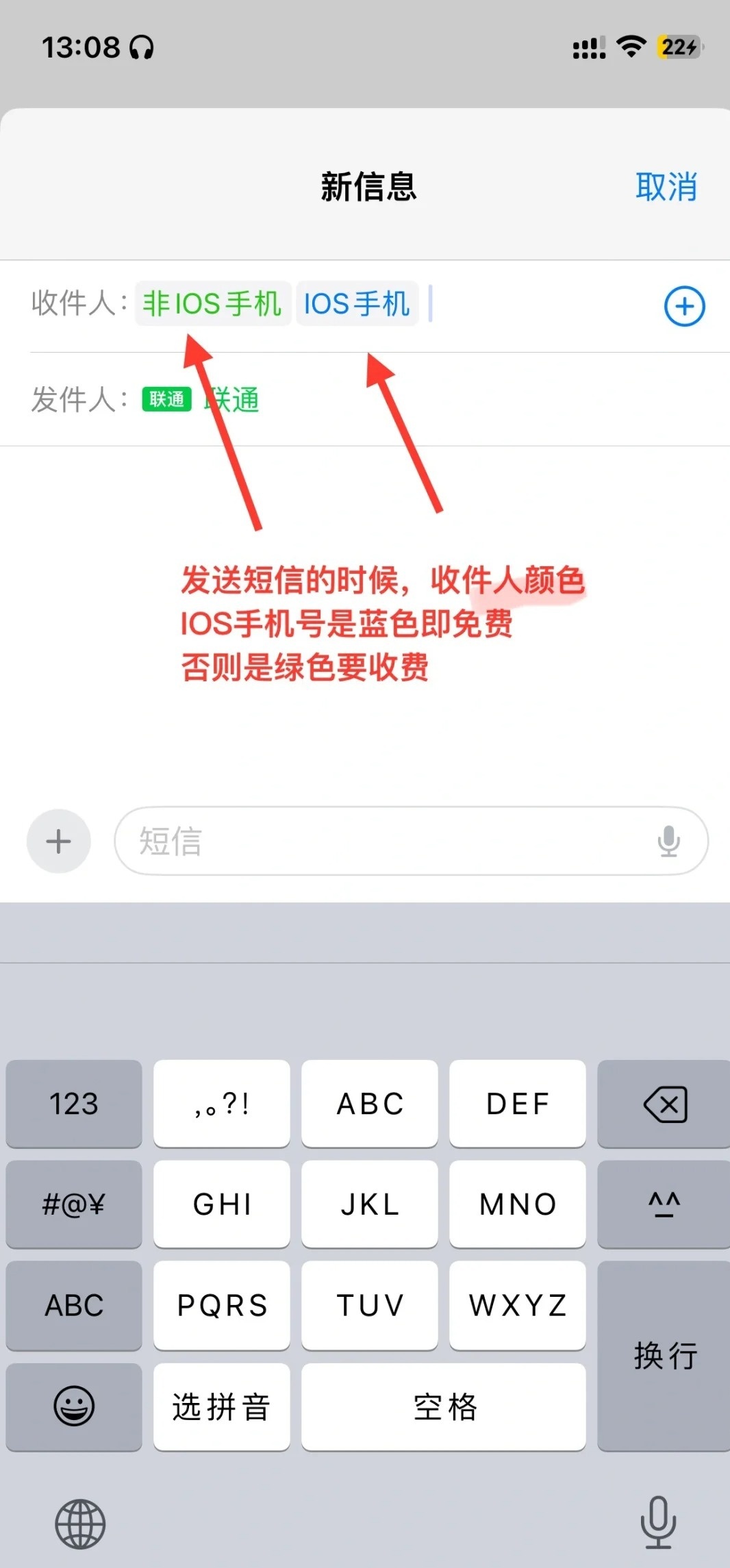Open attachments with the plus button
Viewport: 730px width, 1568px height.
pos(59,841)
